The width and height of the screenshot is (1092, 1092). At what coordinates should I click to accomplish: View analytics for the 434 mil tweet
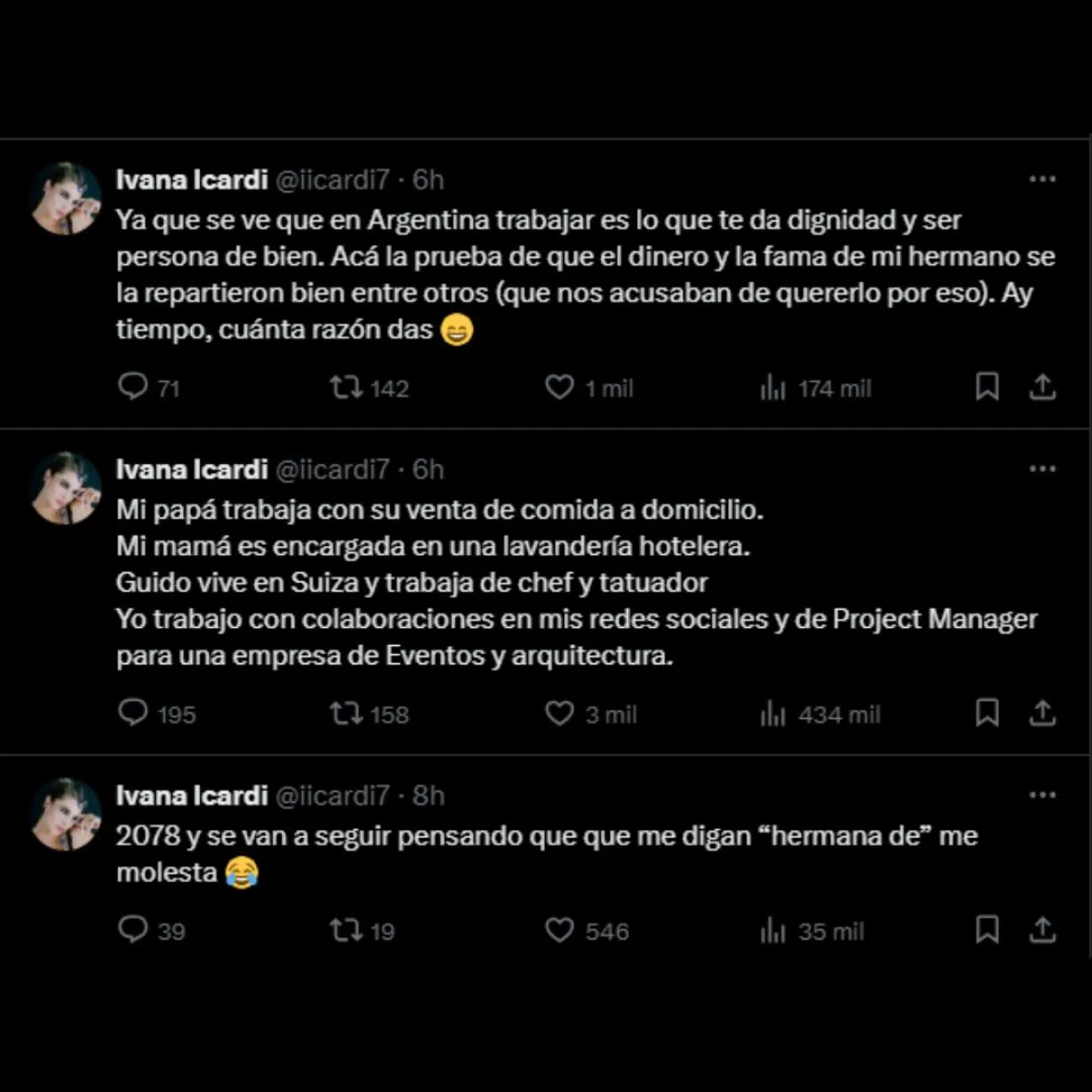(x=773, y=714)
